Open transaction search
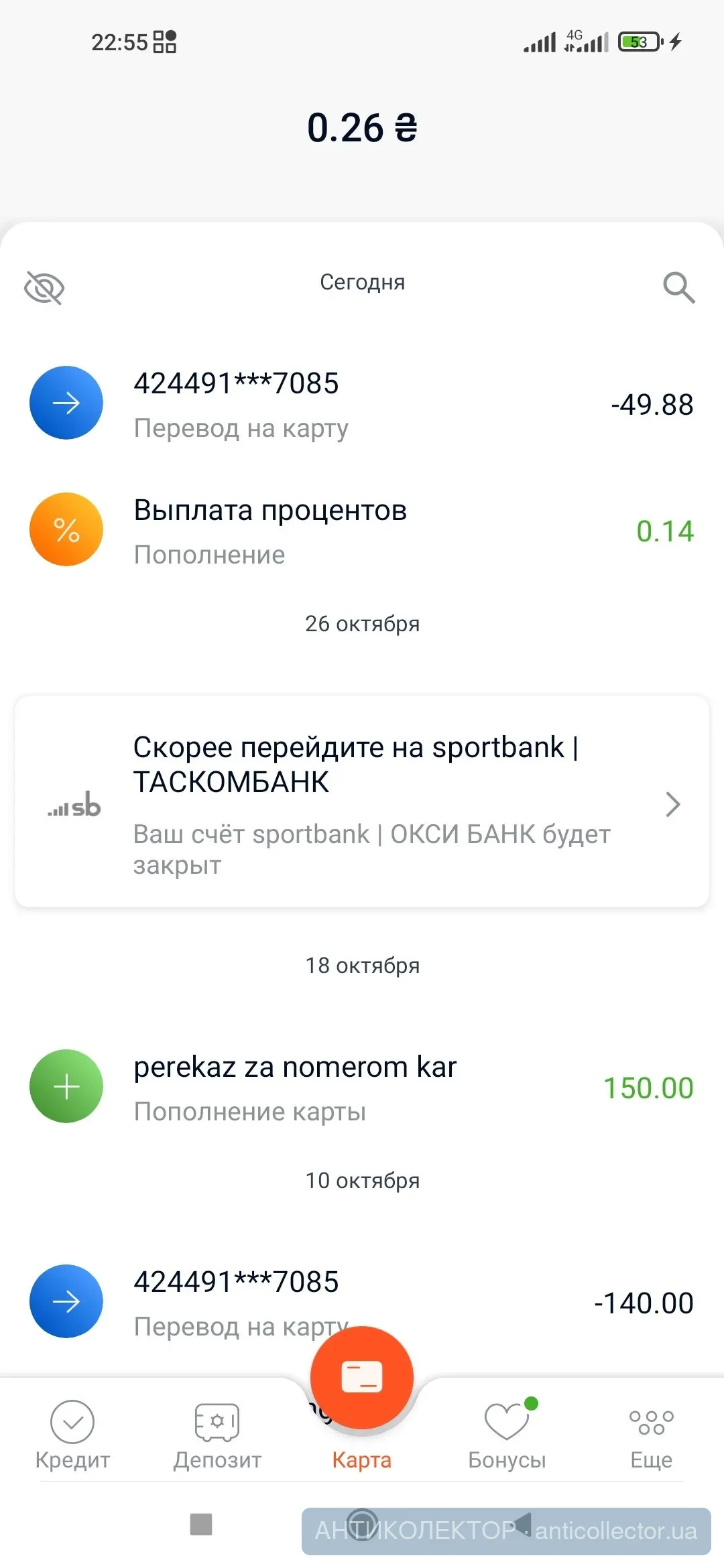The width and height of the screenshot is (724, 1568). (678, 287)
